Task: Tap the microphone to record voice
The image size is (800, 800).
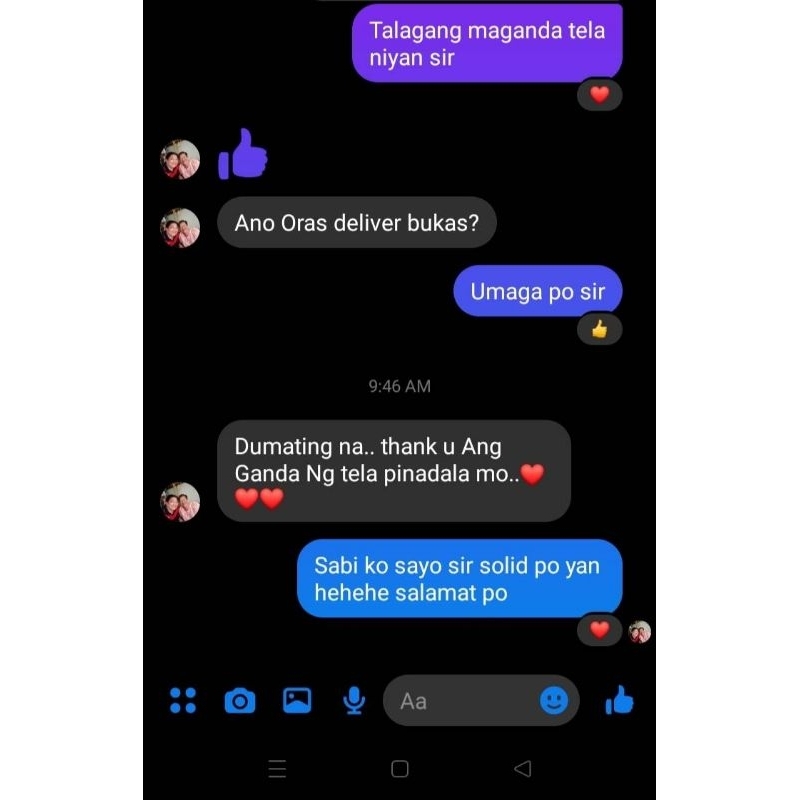Action: pos(354,701)
